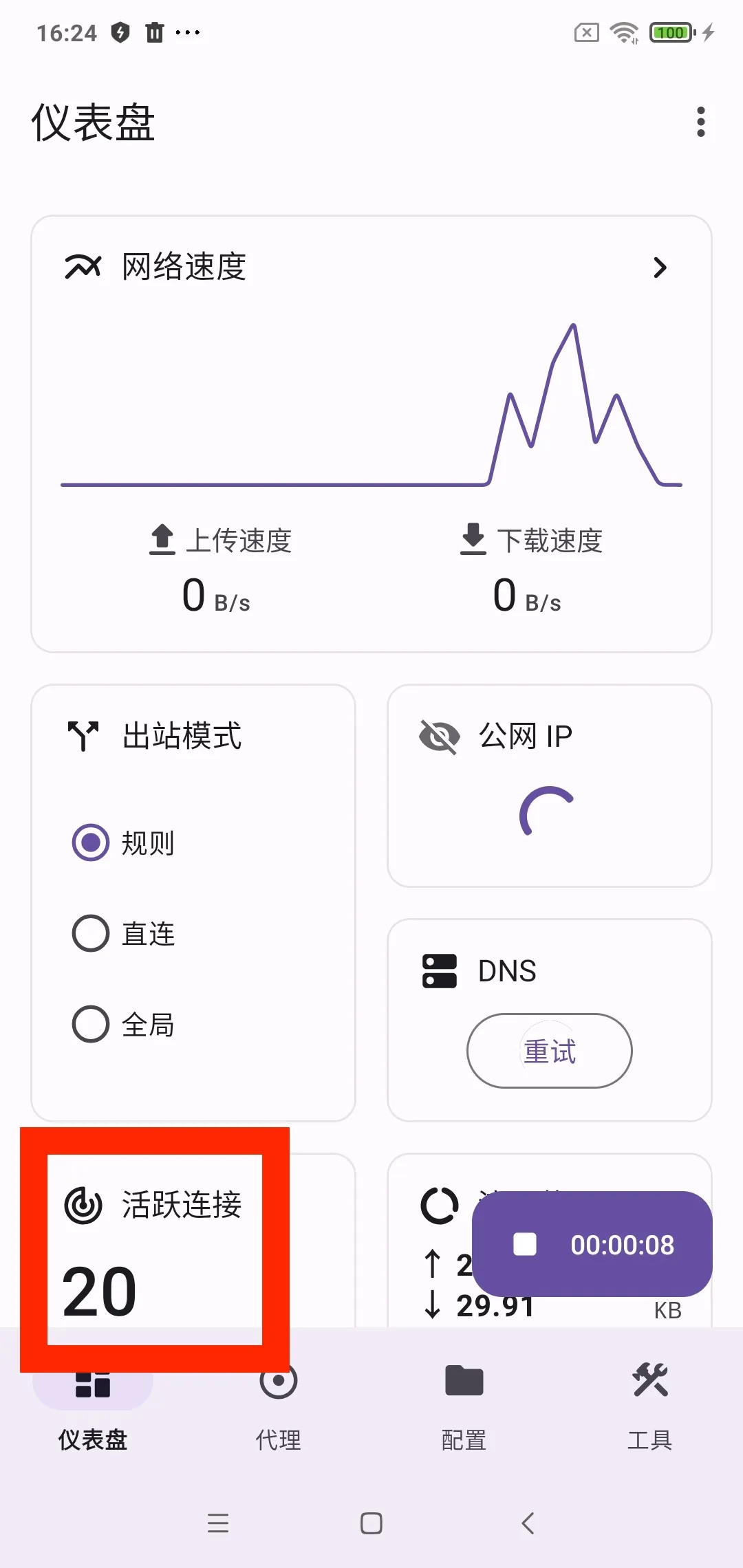
Task: Expand the 网络速度 details chevron
Action: pos(660,268)
